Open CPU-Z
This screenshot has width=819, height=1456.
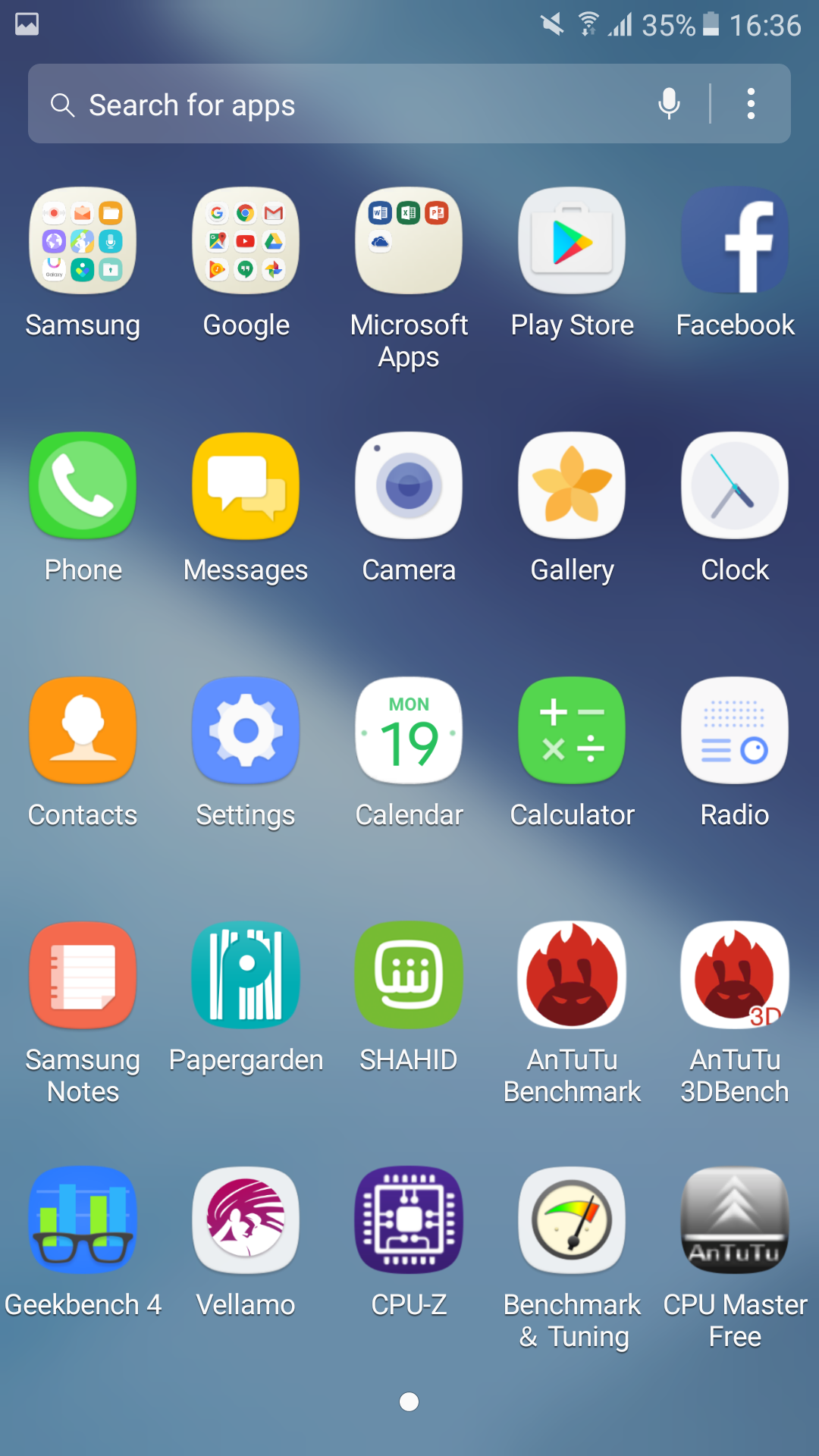click(x=409, y=1221)
